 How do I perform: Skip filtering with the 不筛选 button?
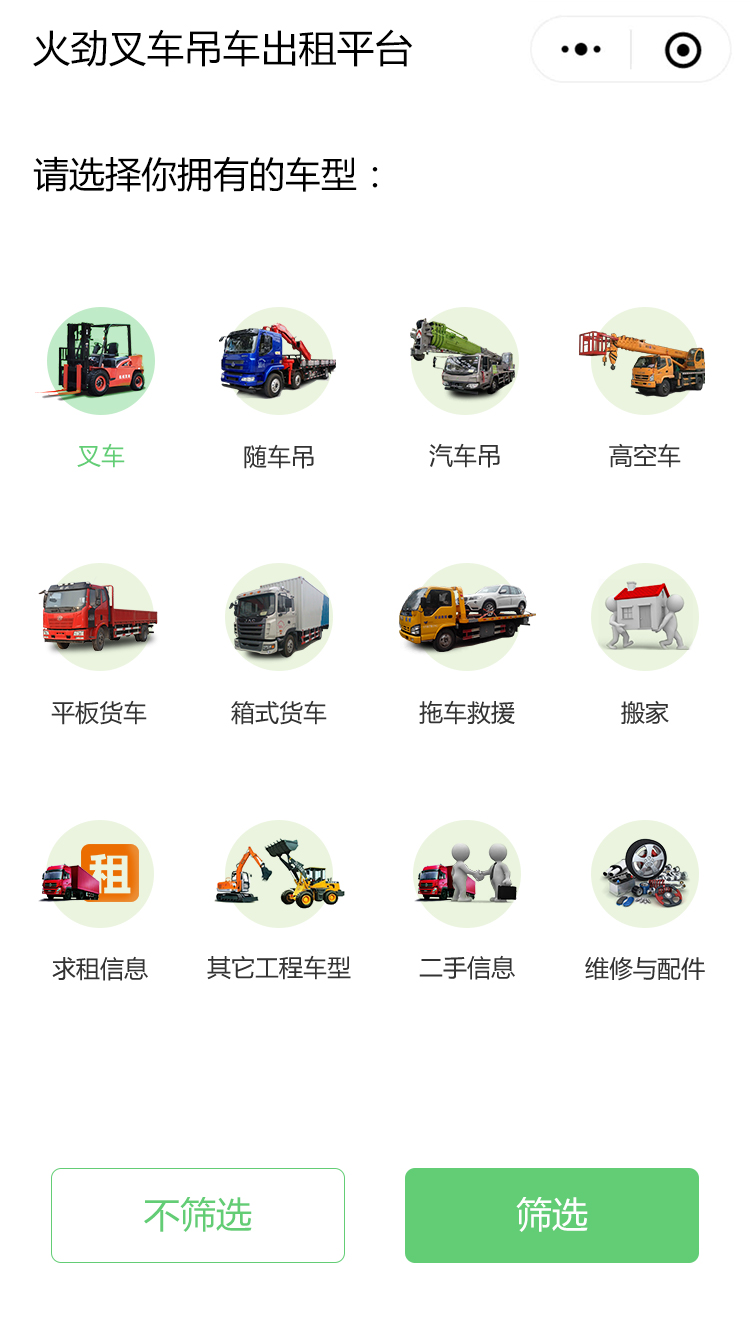[x=198, y=1215]
